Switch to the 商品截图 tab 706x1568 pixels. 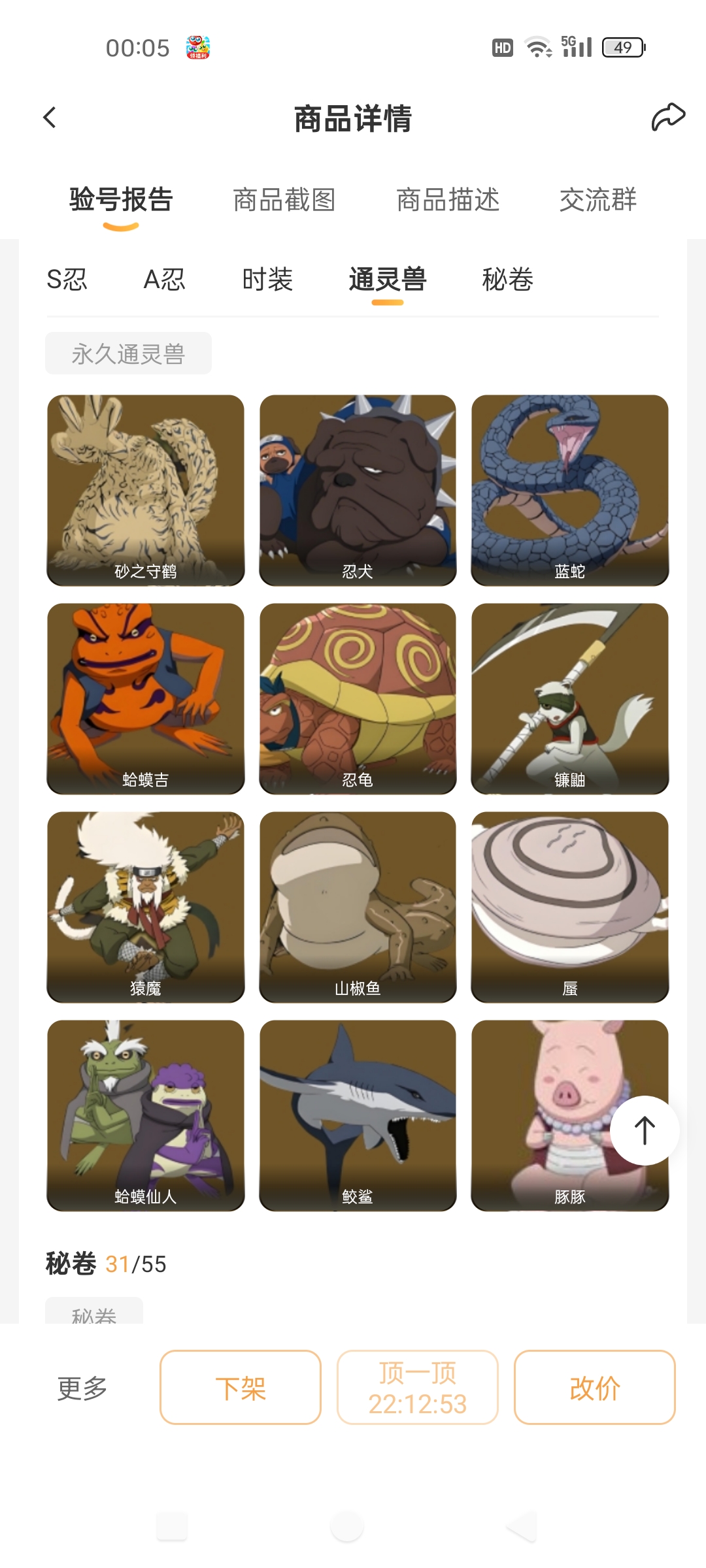point(284,200)
